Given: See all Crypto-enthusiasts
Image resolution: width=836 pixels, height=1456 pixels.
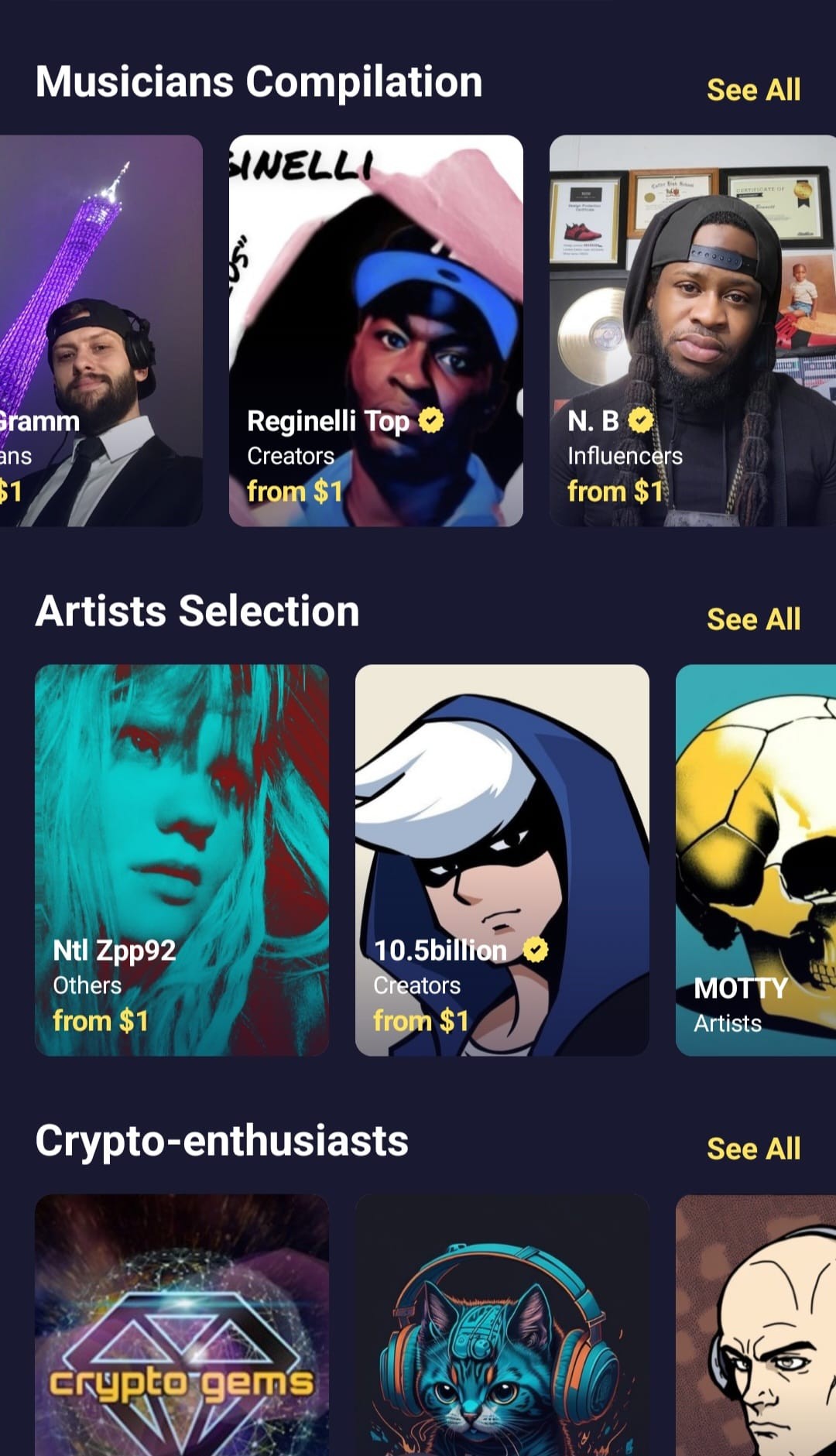Looking at the screenshot, I should (x=753, y=1149).
